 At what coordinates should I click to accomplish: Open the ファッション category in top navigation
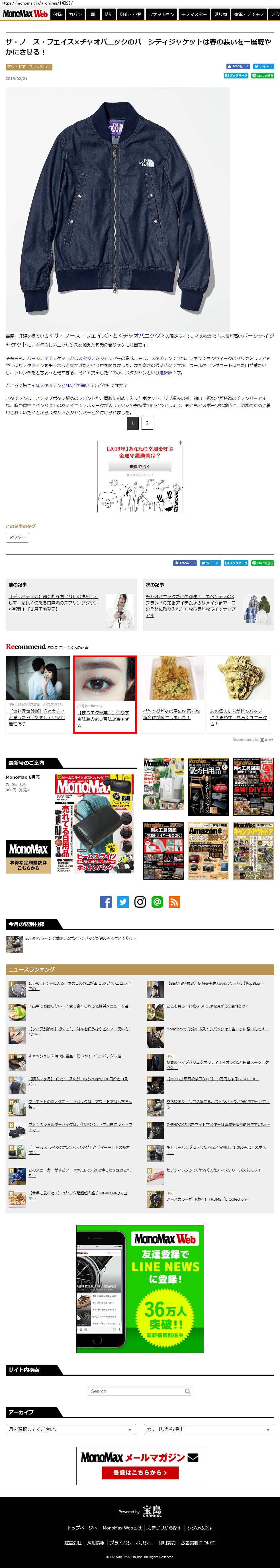[x=162, y=14]
